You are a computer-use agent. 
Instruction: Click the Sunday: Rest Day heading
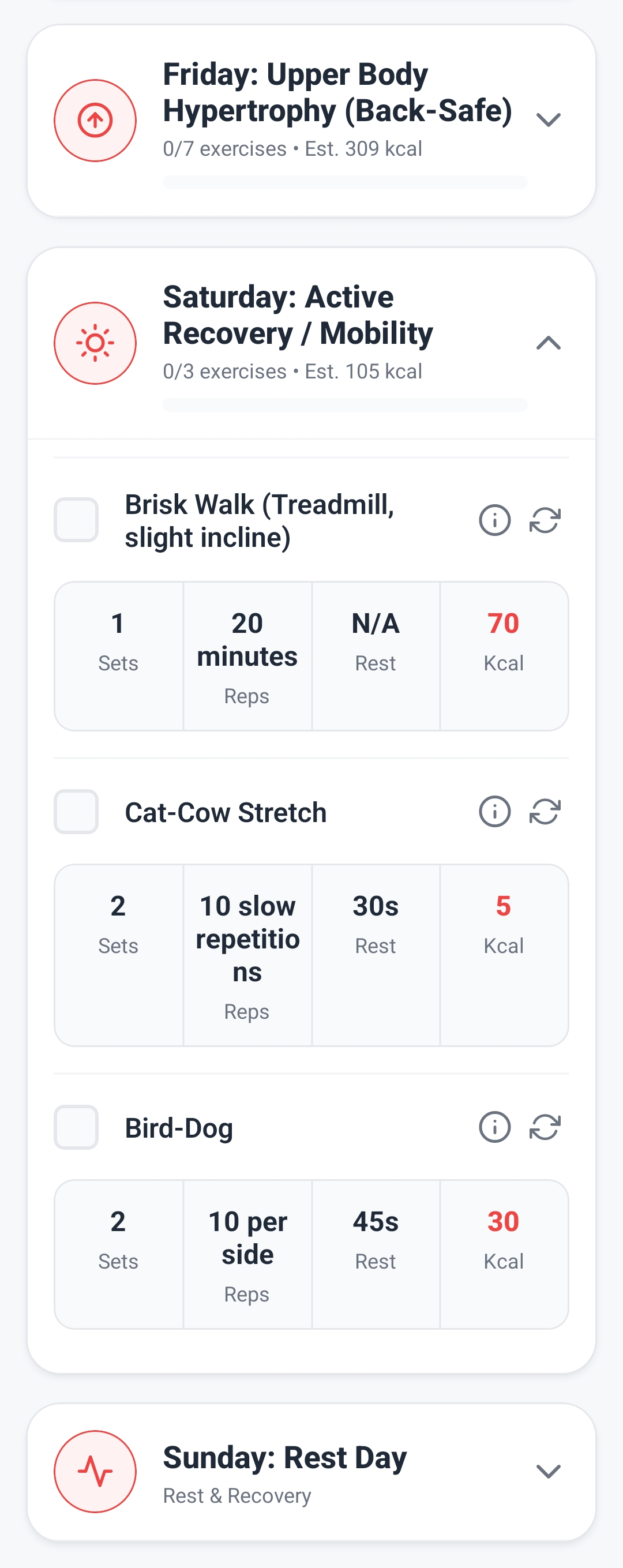[284, 1457]
